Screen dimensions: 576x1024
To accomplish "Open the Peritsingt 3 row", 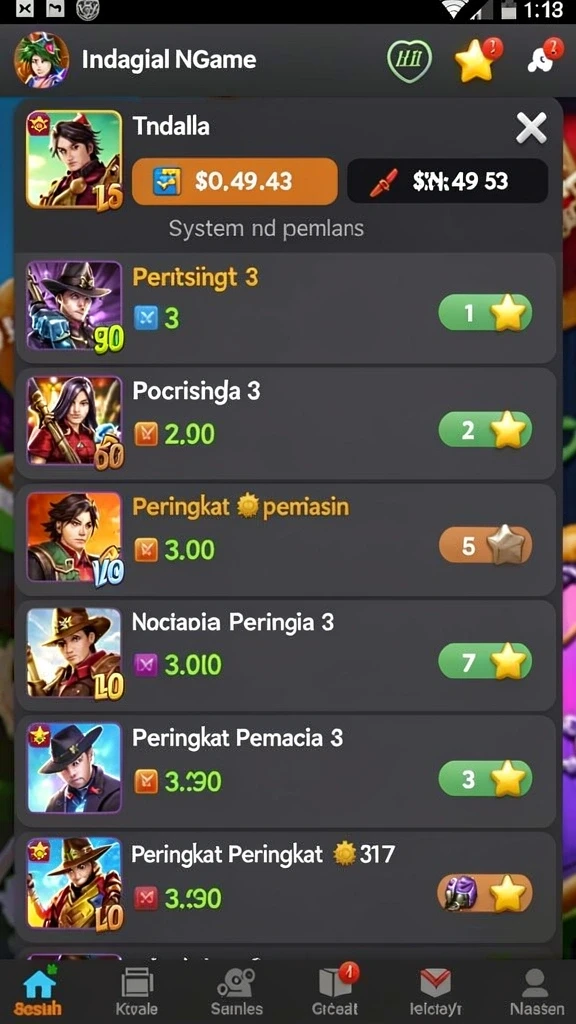I will (285, 308).
